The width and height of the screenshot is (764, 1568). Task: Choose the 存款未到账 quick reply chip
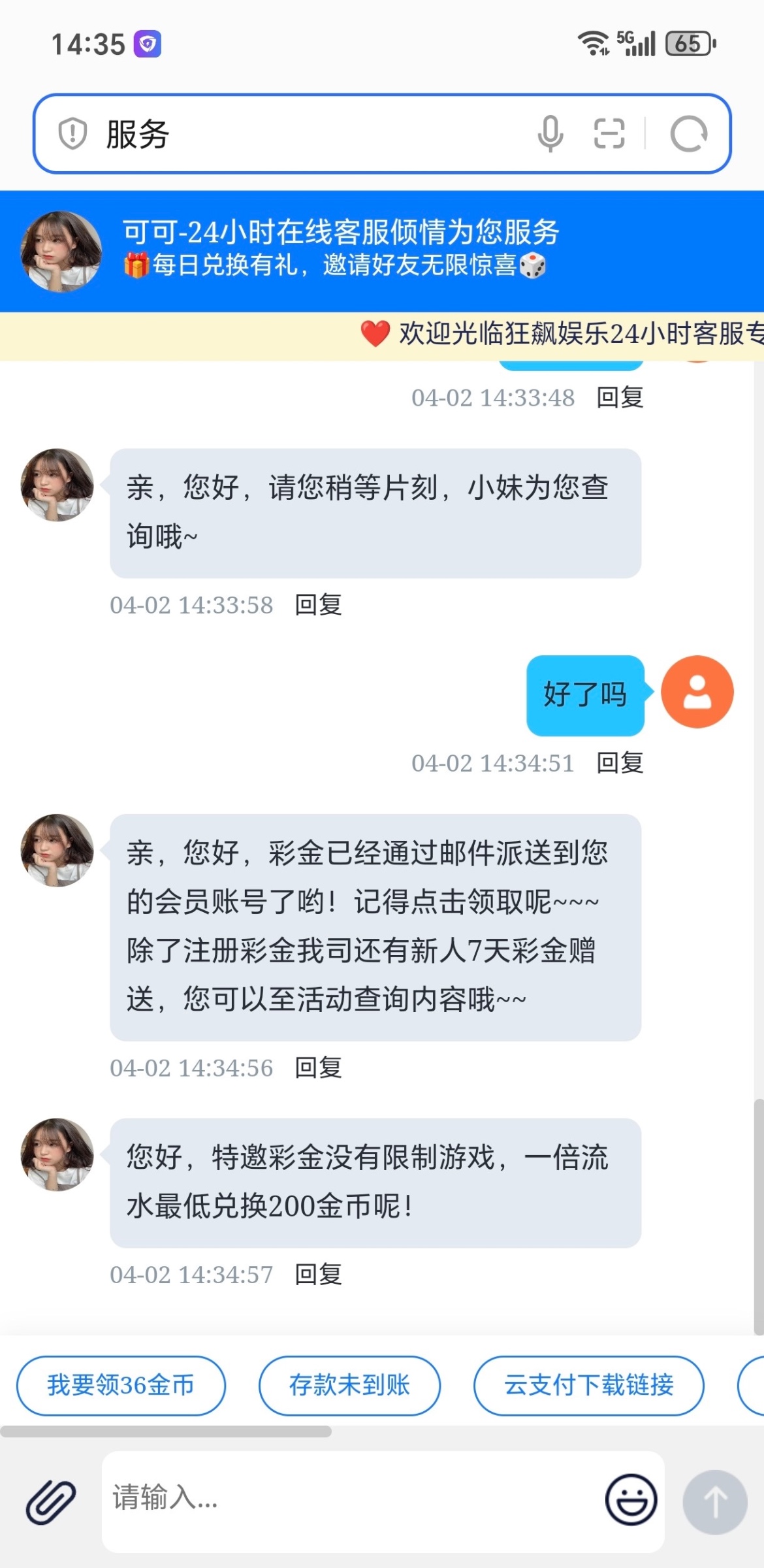pyautogui.click(x=349, y=1385)
